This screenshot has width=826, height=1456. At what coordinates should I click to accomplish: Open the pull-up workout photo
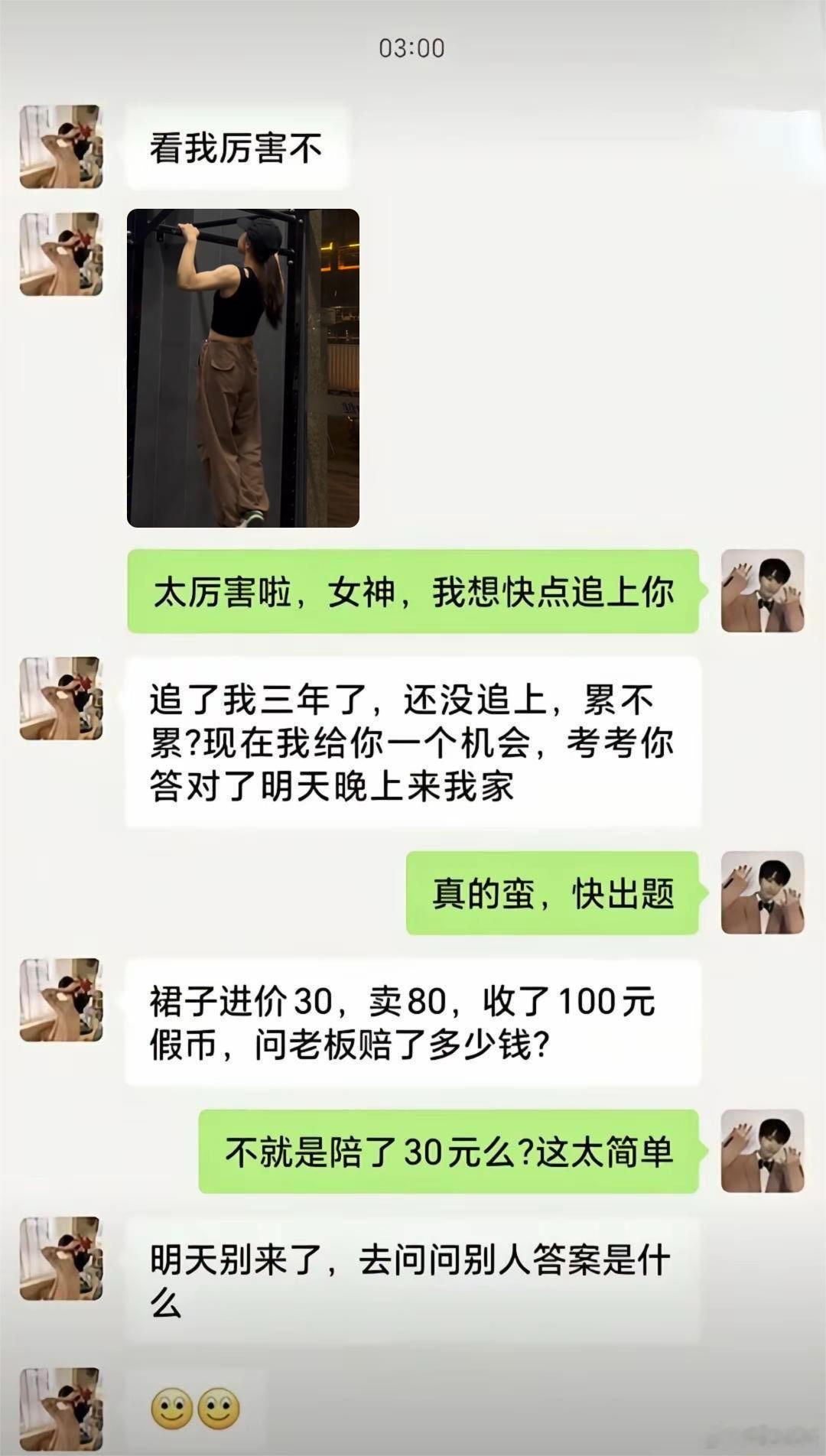(243, 367)
